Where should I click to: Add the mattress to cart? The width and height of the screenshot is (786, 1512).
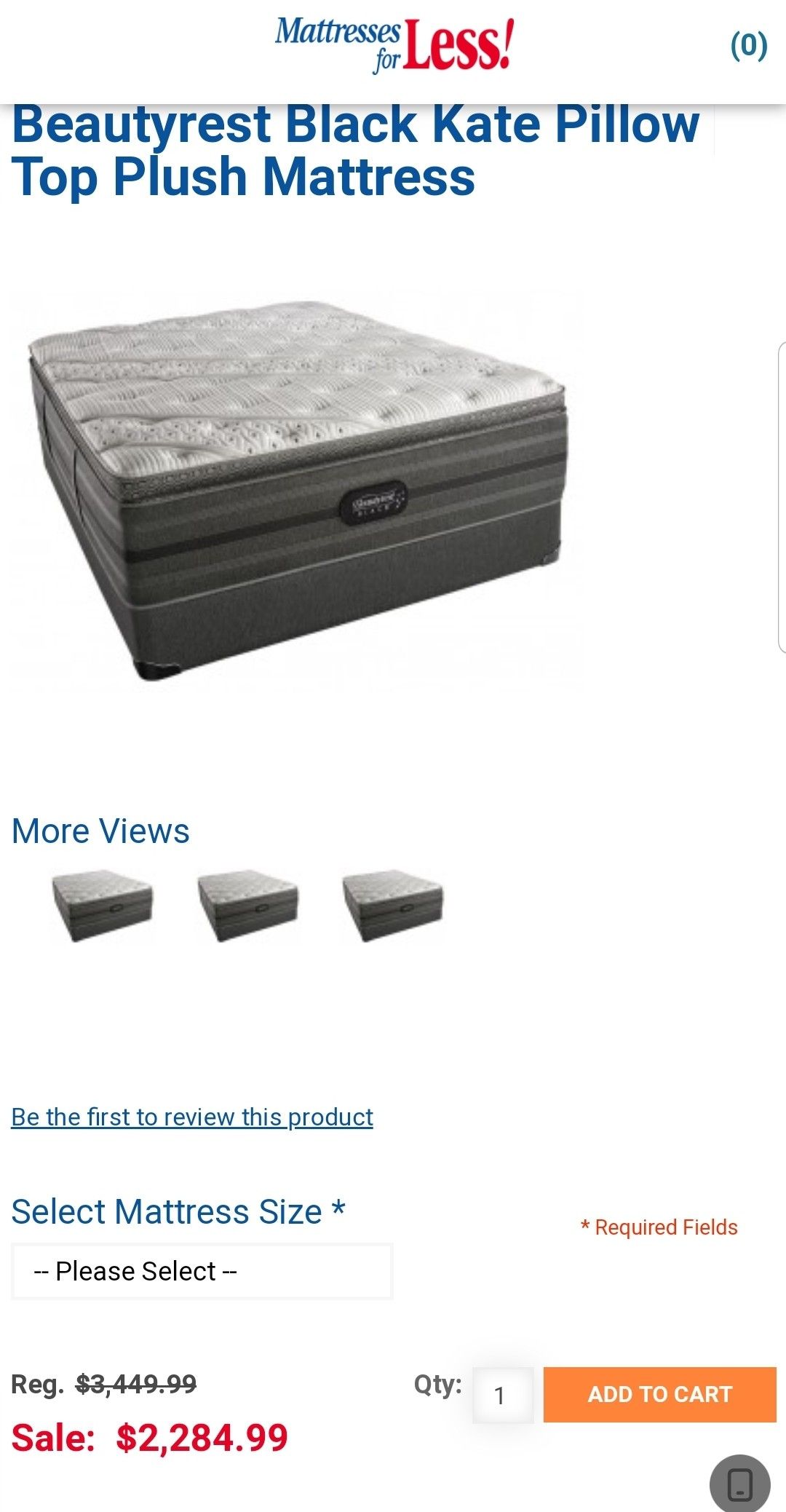659,1394
